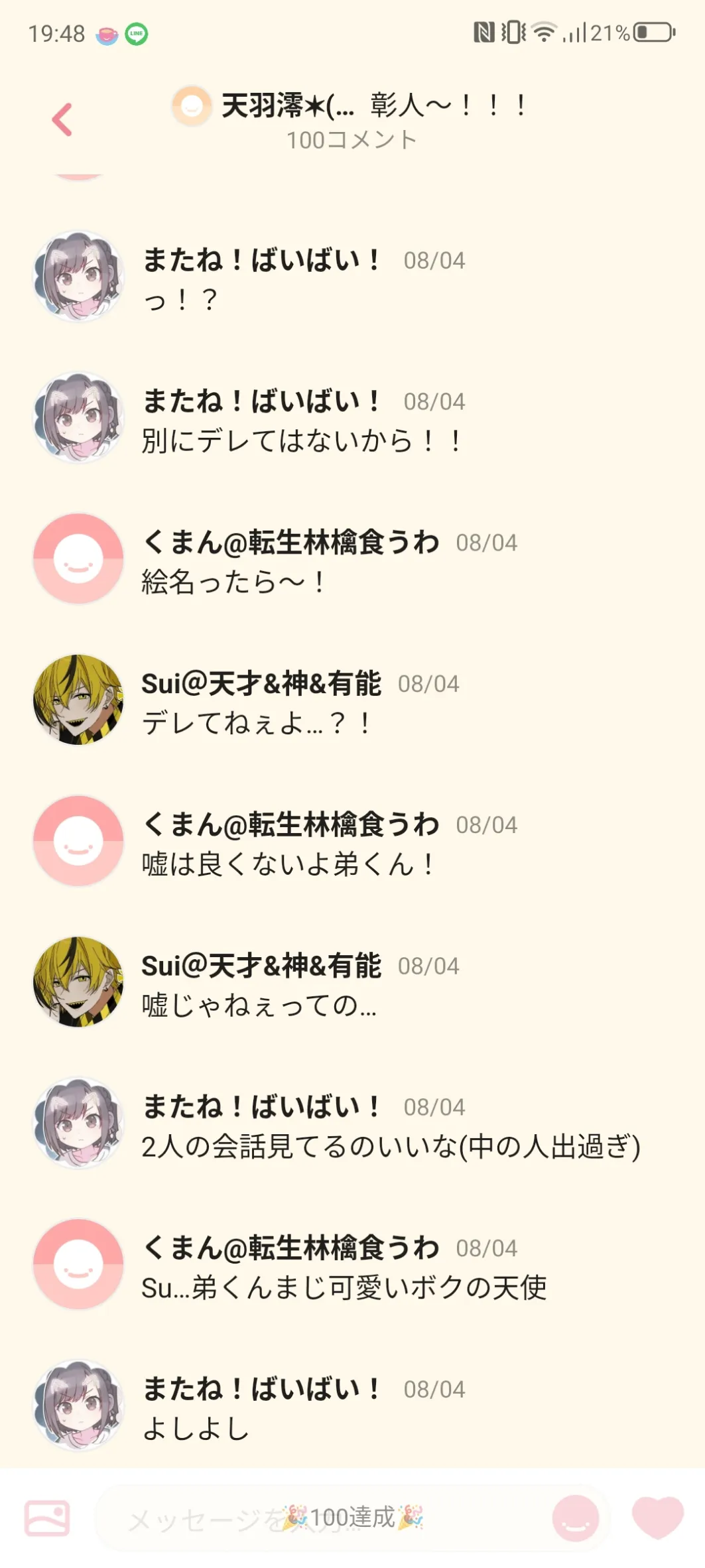The image size is (705, 1568).
Task: Open avatar beside comment 嘘は良くないよ弟くん！
Action: [78, 841]
